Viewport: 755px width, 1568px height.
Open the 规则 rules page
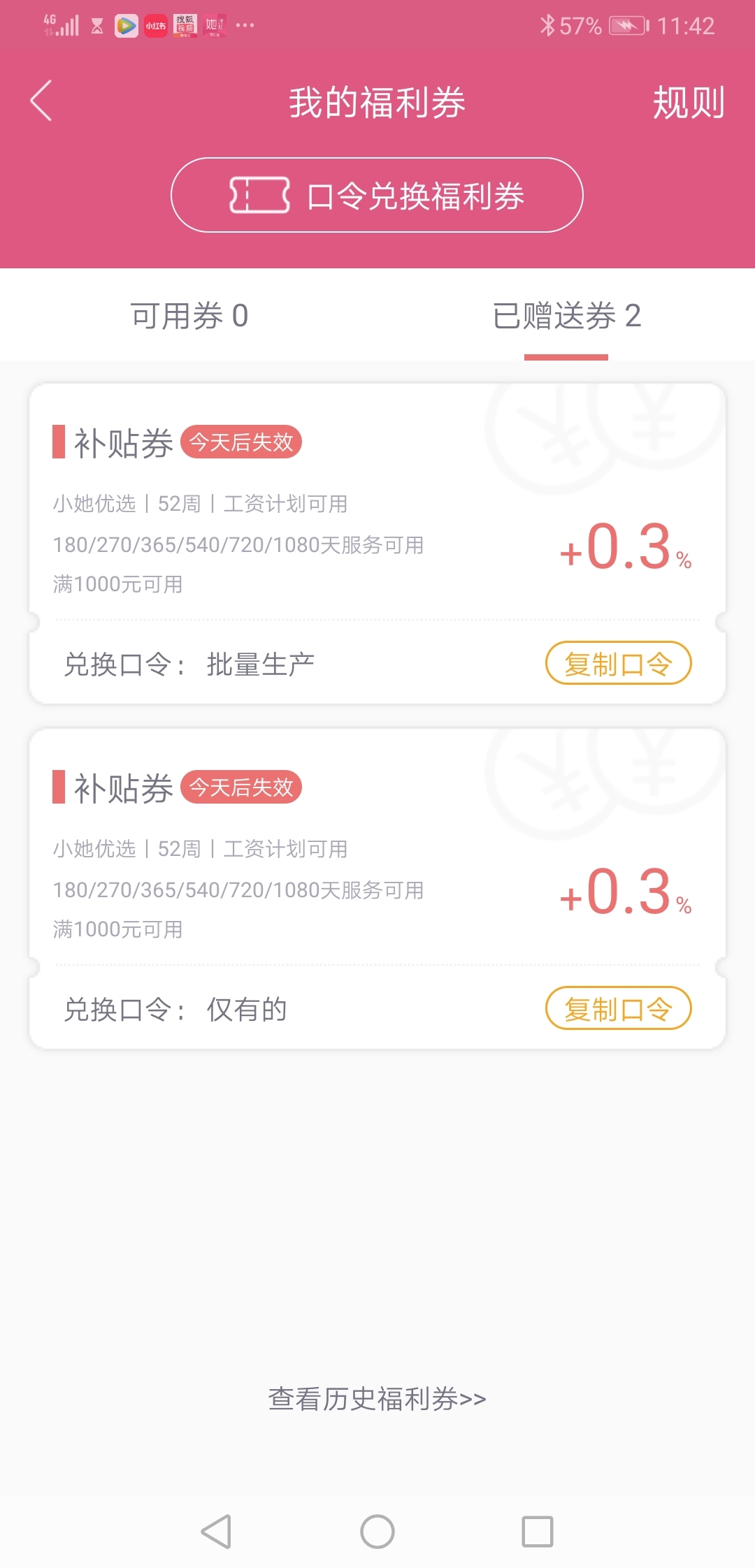[x=688, y=103]
